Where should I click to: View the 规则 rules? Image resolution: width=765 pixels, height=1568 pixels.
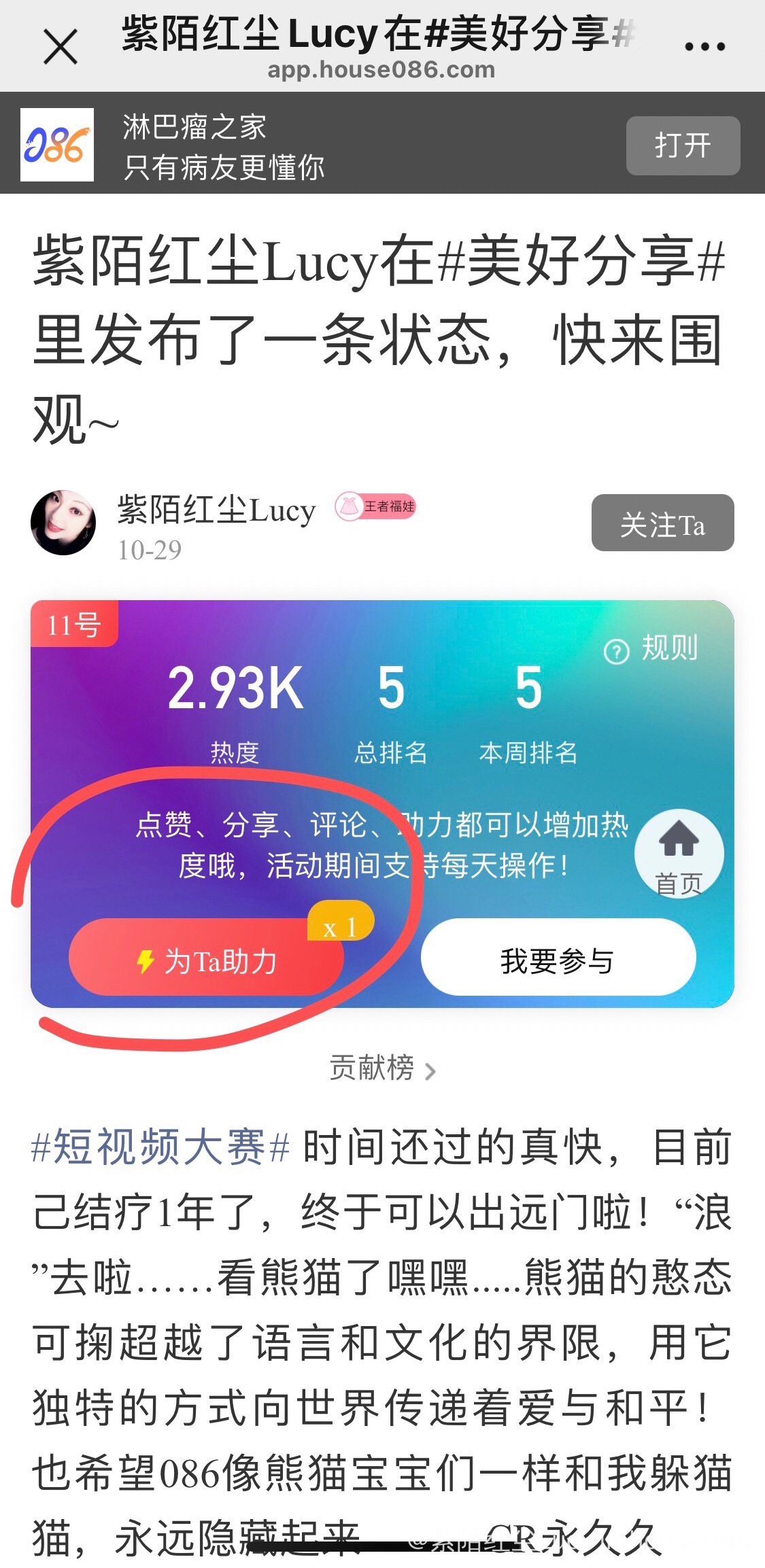click(652, 649)
